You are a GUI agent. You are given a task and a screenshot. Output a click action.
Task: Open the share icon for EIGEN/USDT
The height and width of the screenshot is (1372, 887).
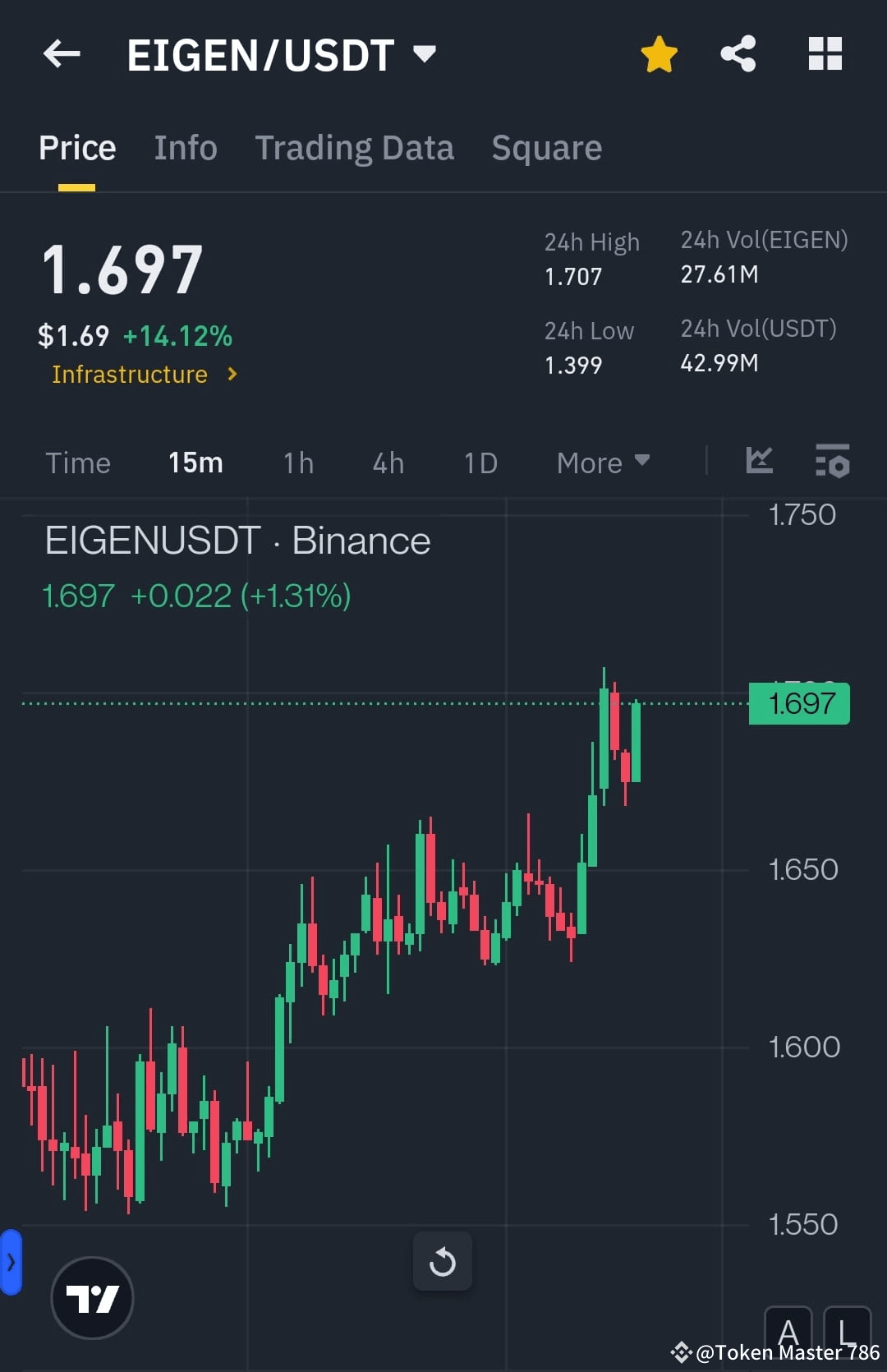click(x=738, y=53)
